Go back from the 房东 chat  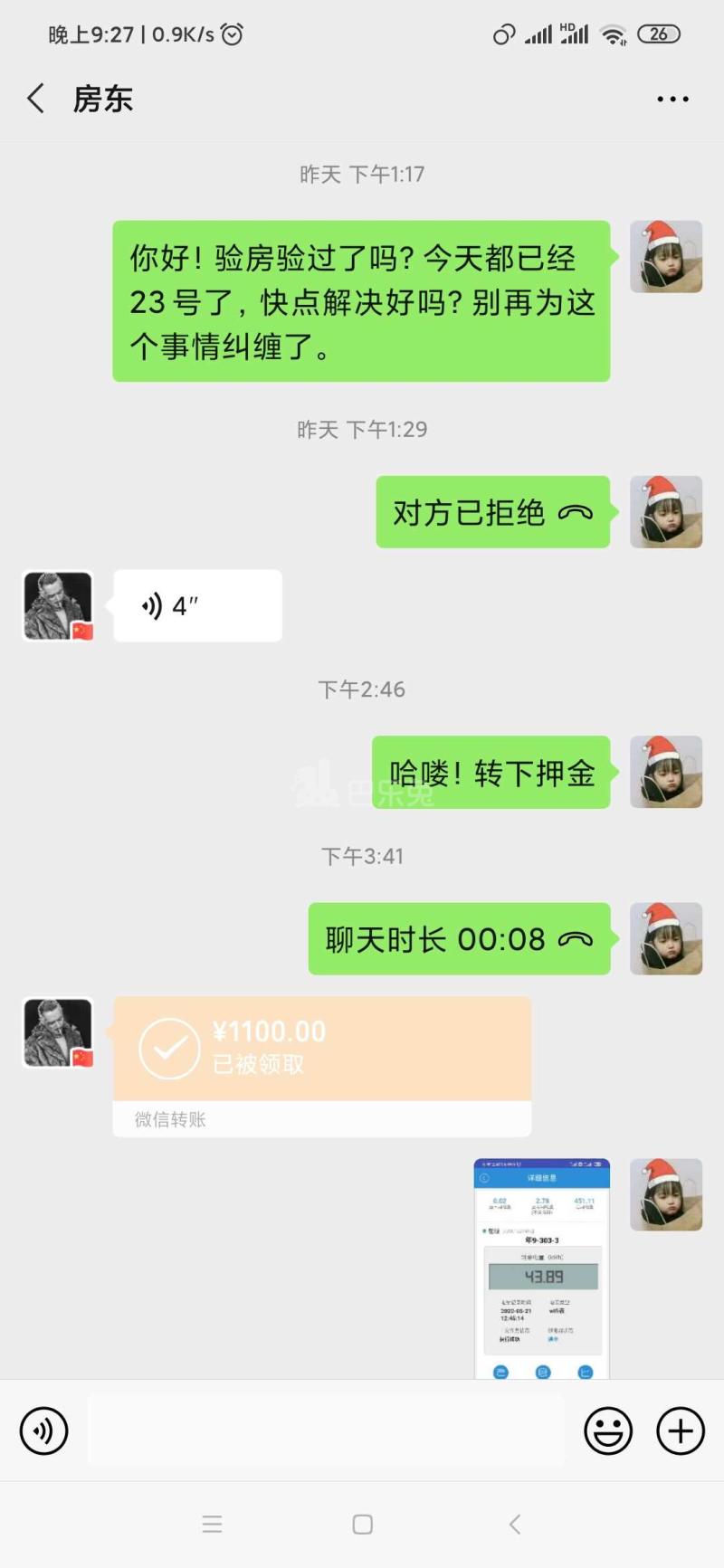[36, 99]
